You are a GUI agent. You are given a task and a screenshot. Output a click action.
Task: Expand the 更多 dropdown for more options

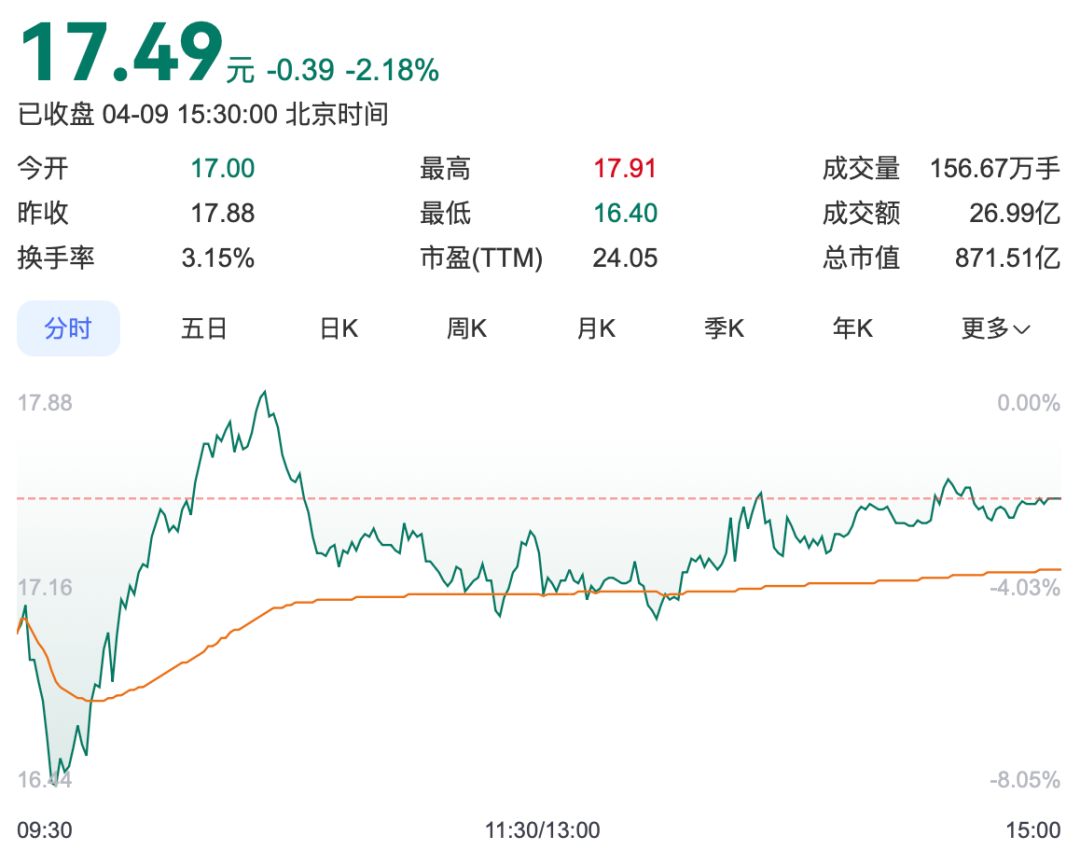(x=996, y=329)
